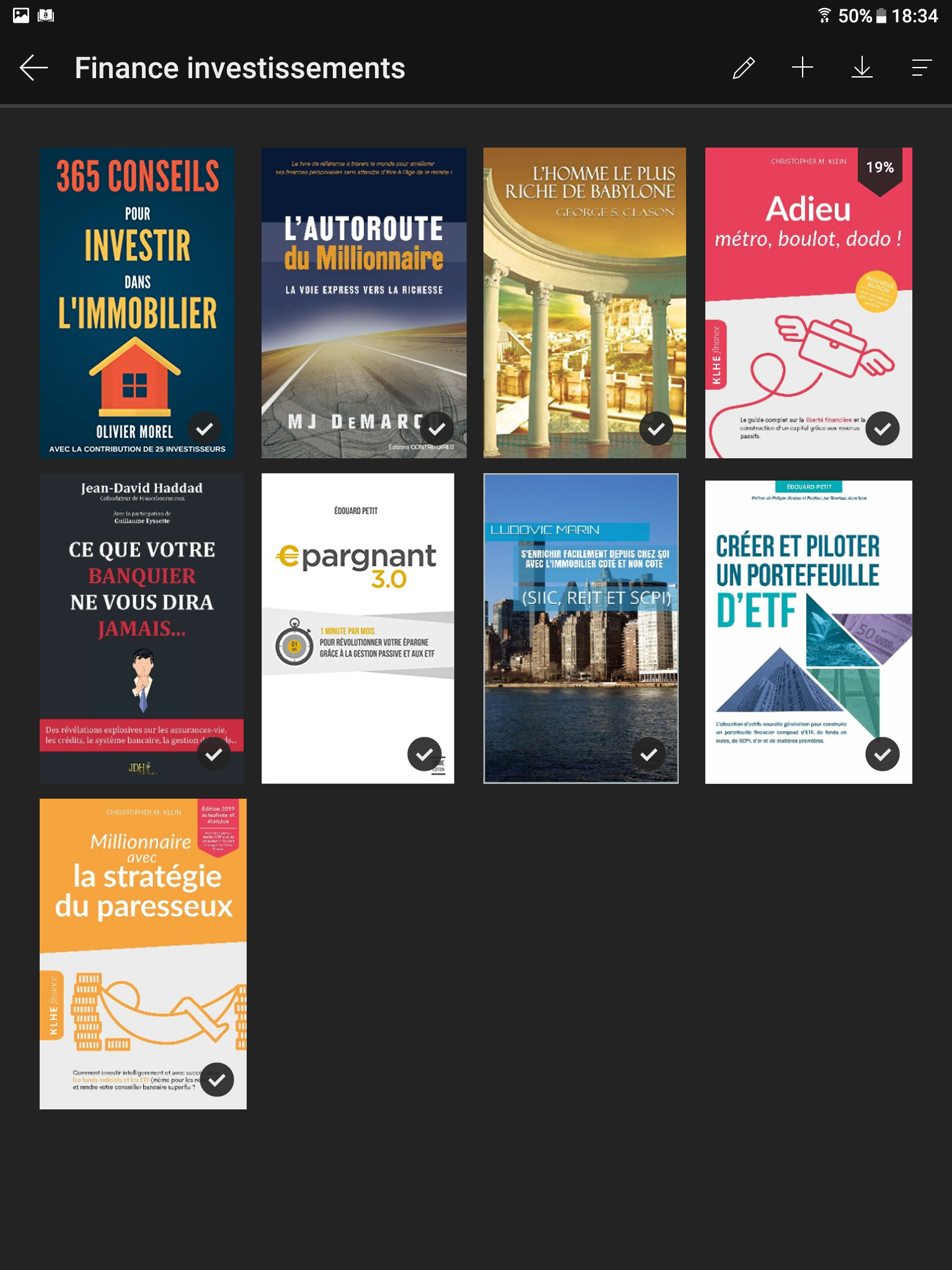
Task: Edit the collection with the pencil icon
Action: pyautogui.click(x=743, y=68)
